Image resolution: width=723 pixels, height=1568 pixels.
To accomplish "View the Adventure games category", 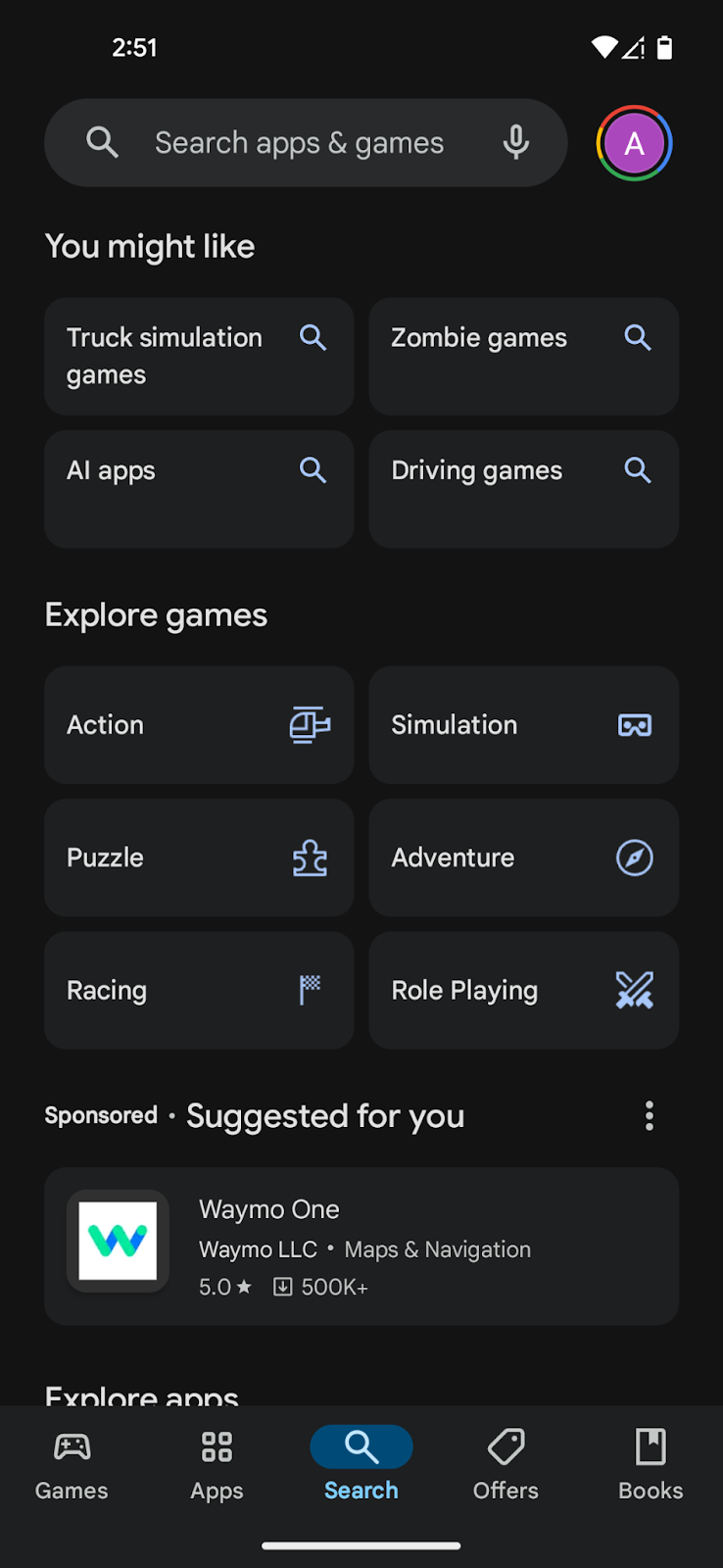I will point(523,857).
